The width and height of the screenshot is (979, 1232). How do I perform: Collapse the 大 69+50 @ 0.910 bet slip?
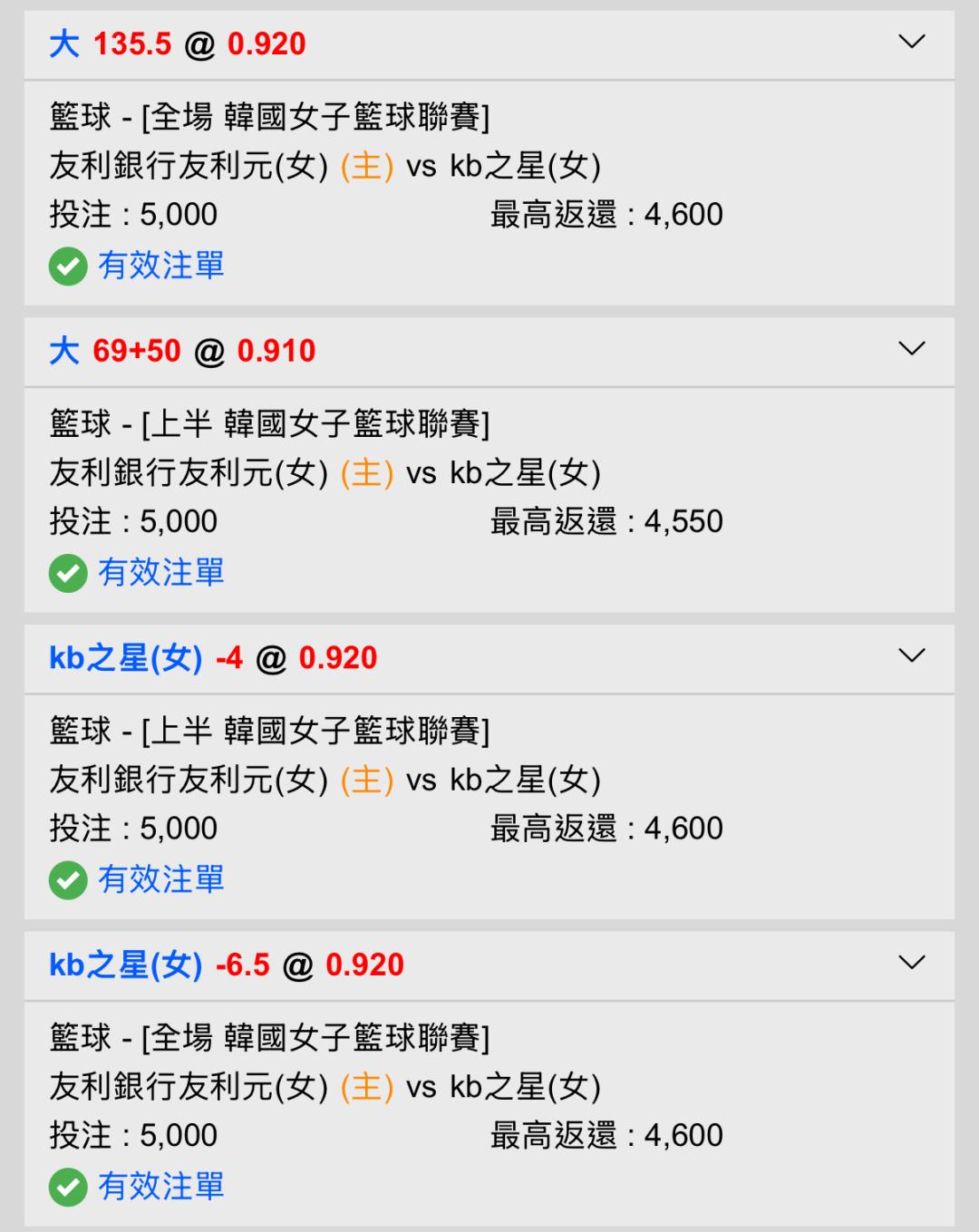point(911,349)
